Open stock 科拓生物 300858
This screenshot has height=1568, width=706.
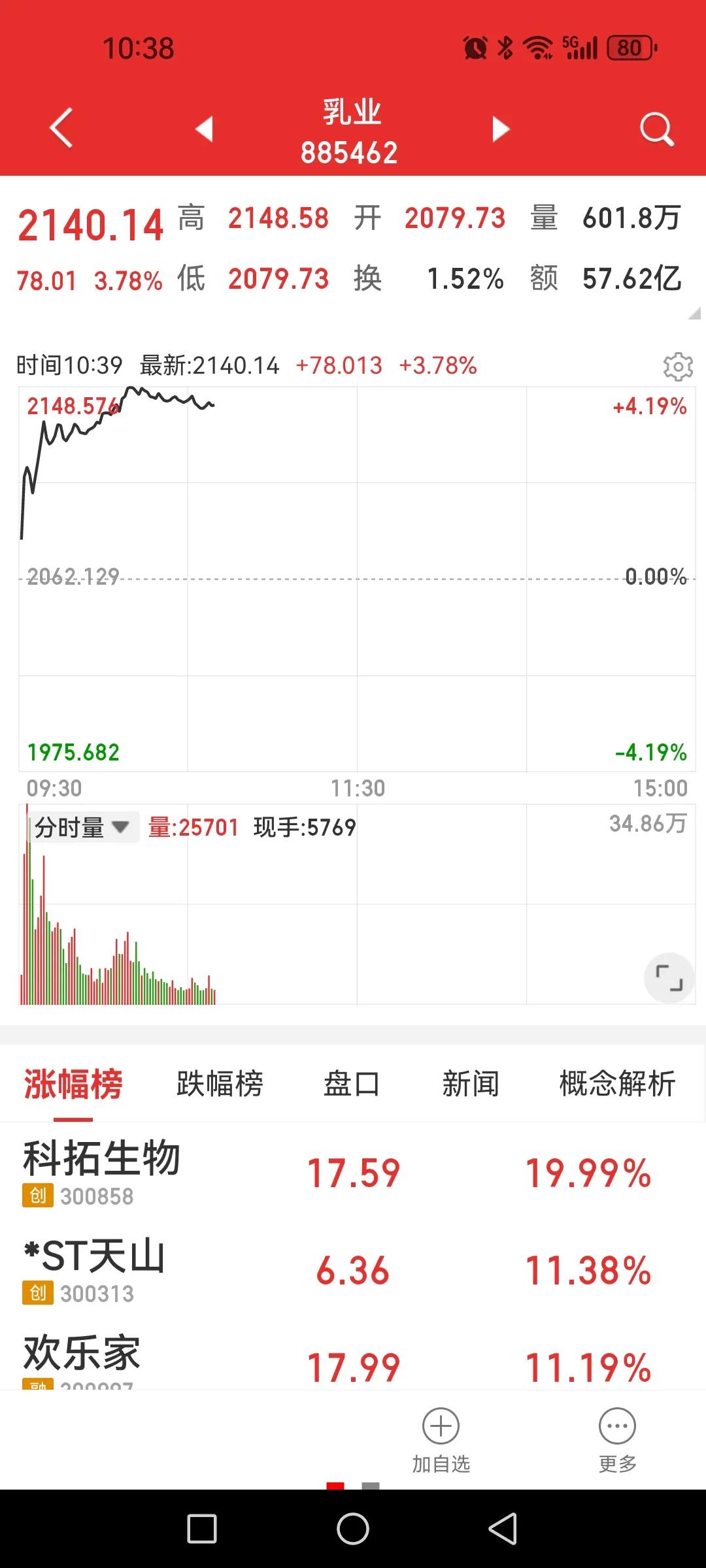tap(353, 1173)
